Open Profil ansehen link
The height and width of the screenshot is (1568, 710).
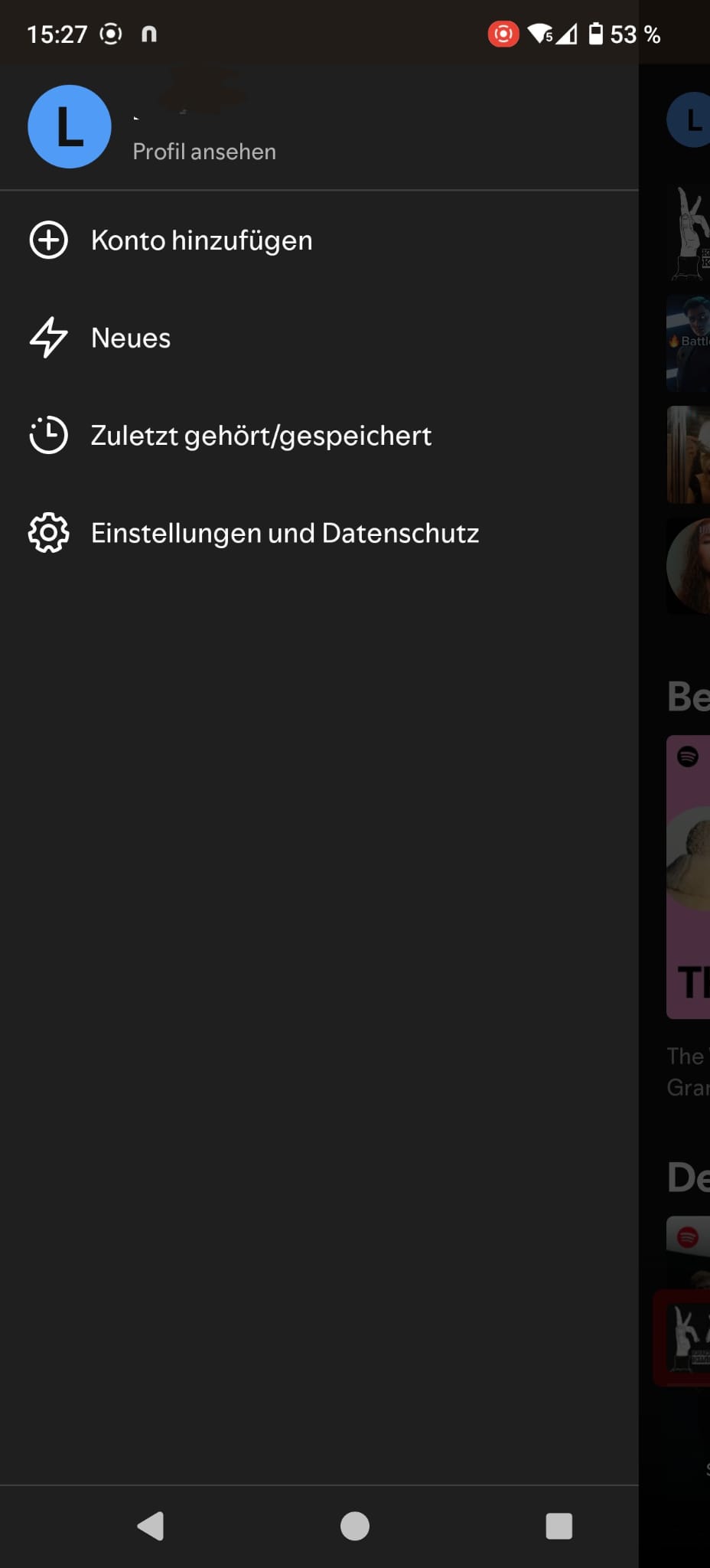[x=204, y=152]
